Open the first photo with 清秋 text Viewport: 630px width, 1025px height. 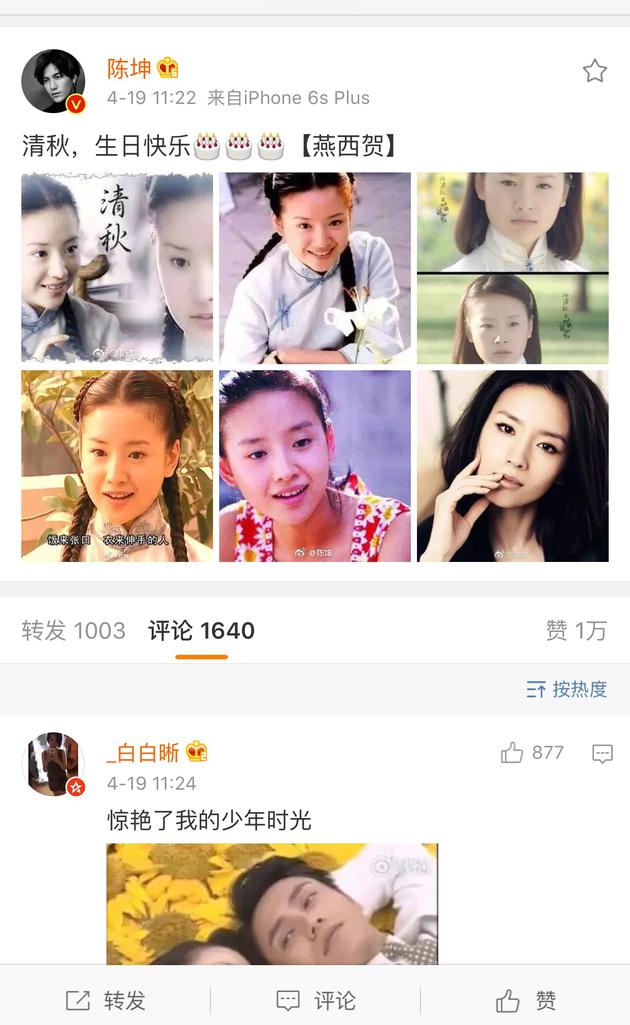click(117, 268)
